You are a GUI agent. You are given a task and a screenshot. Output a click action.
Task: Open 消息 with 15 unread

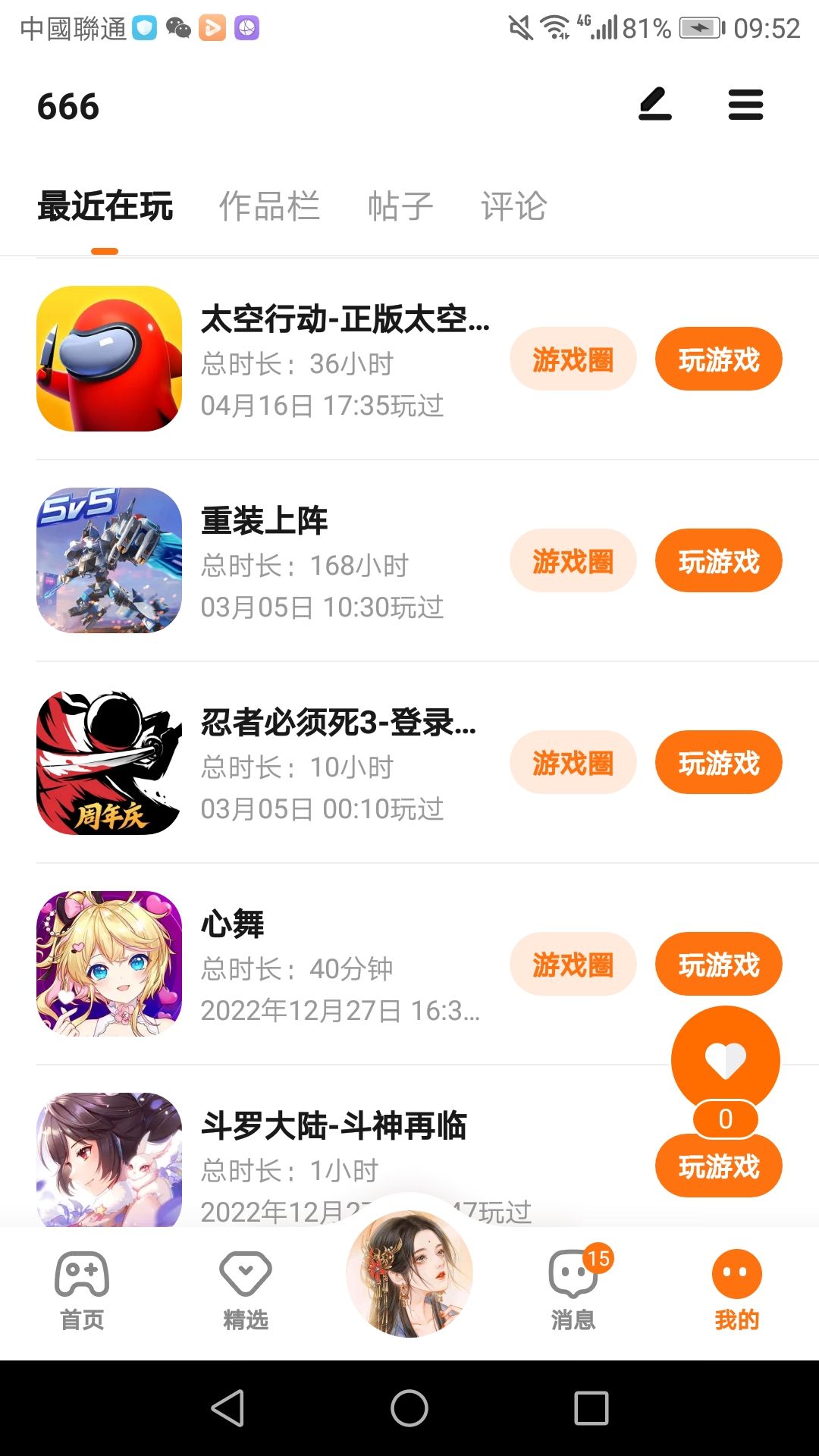pos(573,1291)
